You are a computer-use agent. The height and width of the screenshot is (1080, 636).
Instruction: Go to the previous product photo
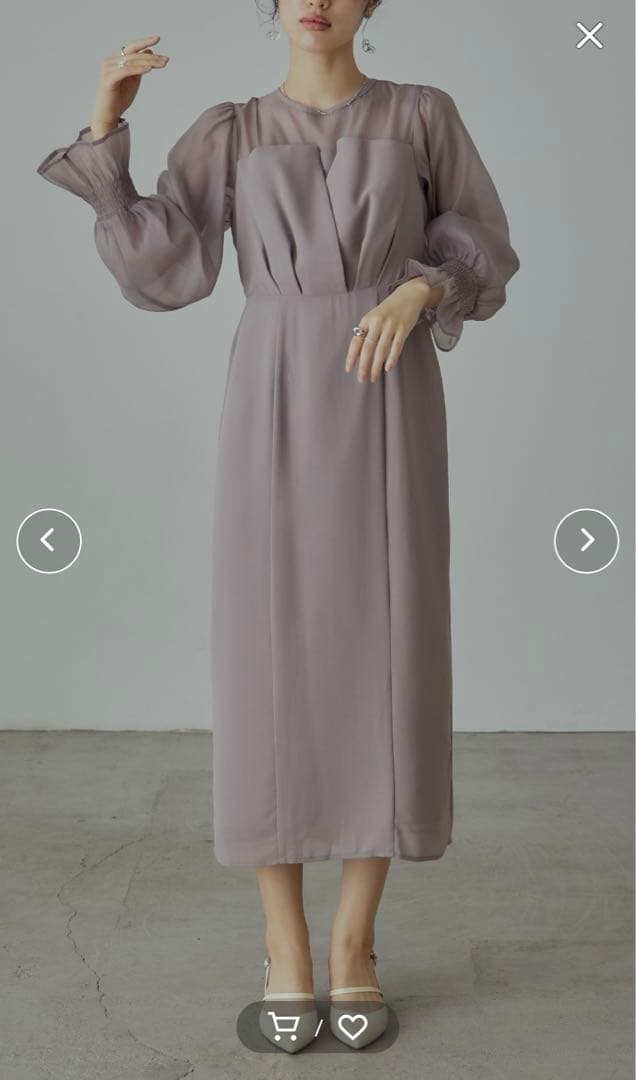pos(48,541)
